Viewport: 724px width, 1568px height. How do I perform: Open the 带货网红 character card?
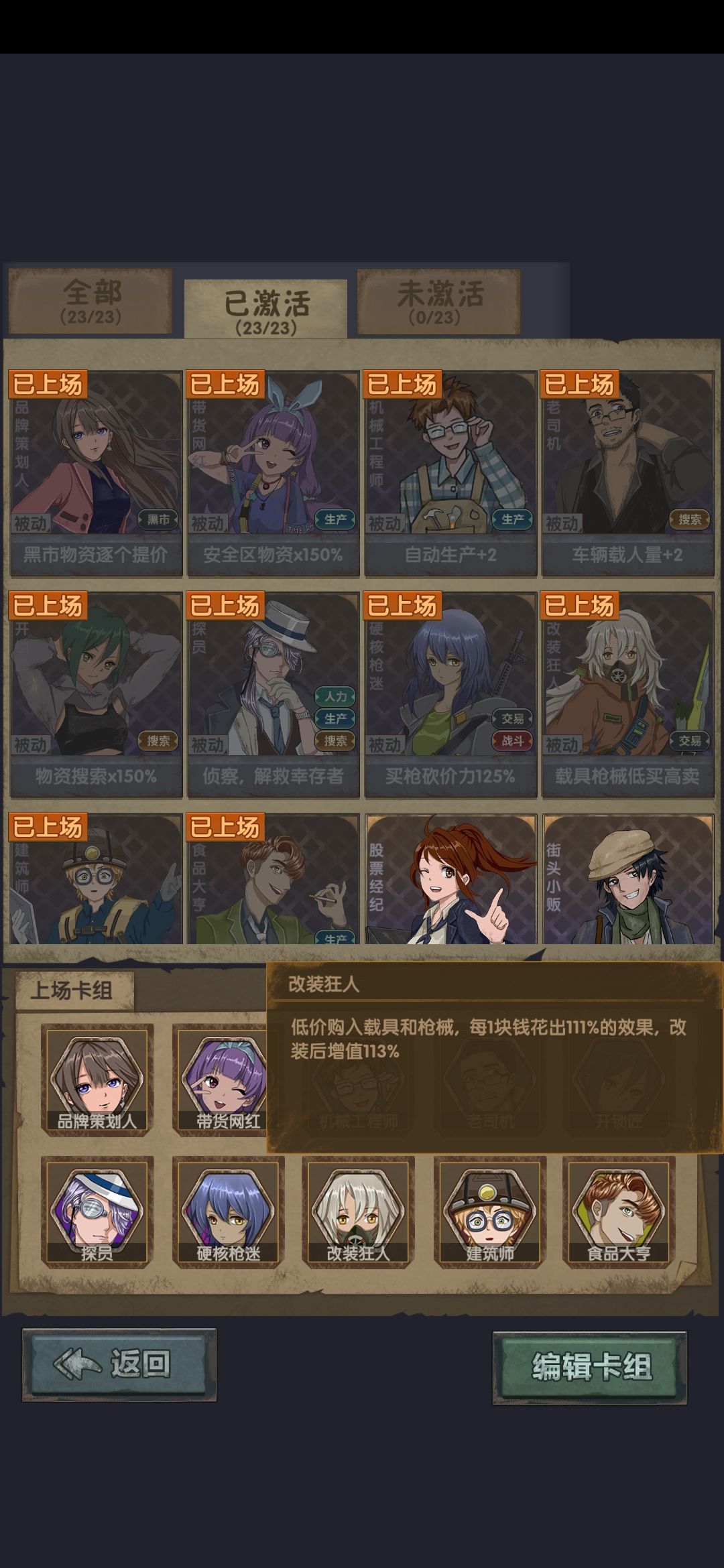273,472
